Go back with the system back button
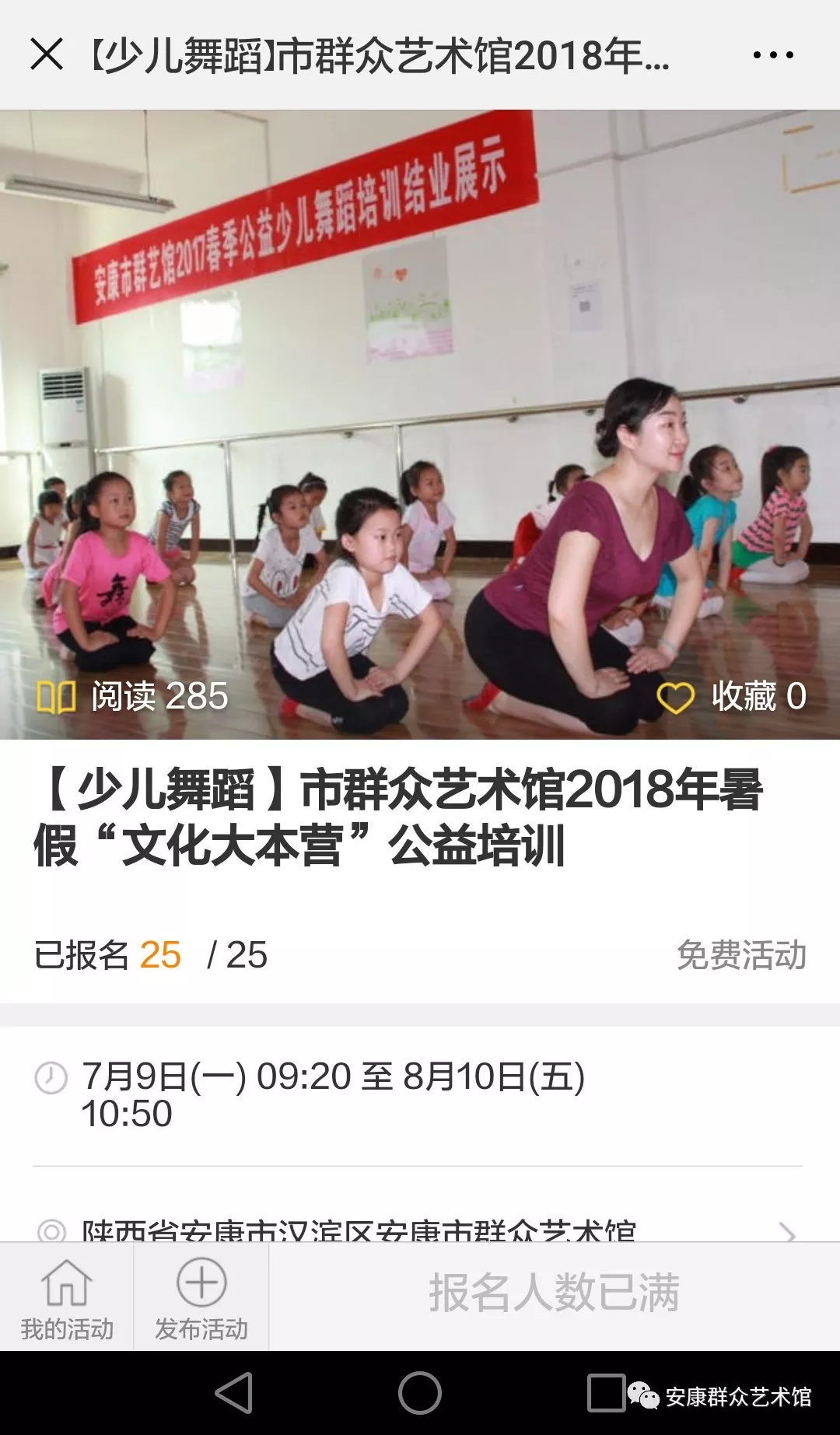The width and height of the screenshot is (840, 1435). pyautogui.click(x=234, y=1392)
